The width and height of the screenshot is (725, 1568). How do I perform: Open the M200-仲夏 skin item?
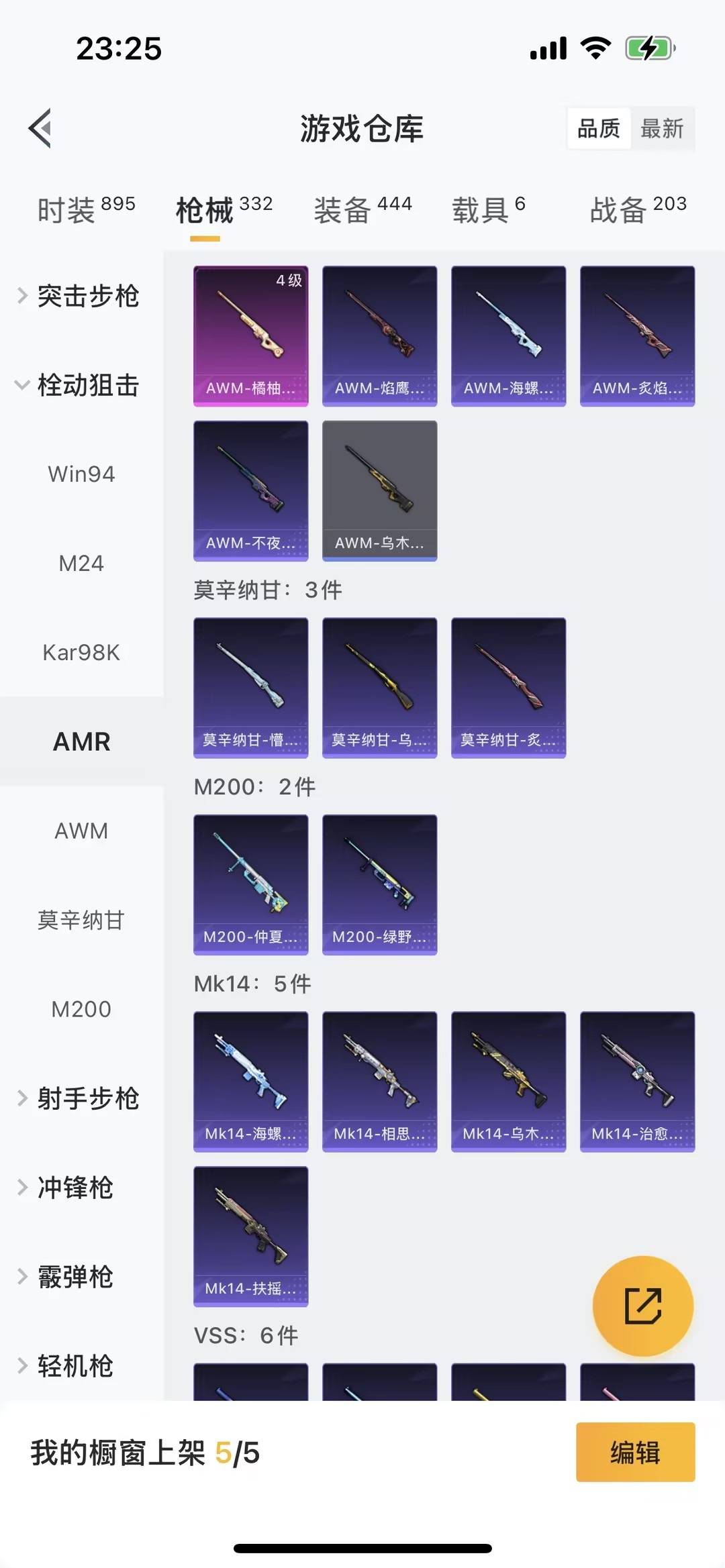click(x=250, y=884)
